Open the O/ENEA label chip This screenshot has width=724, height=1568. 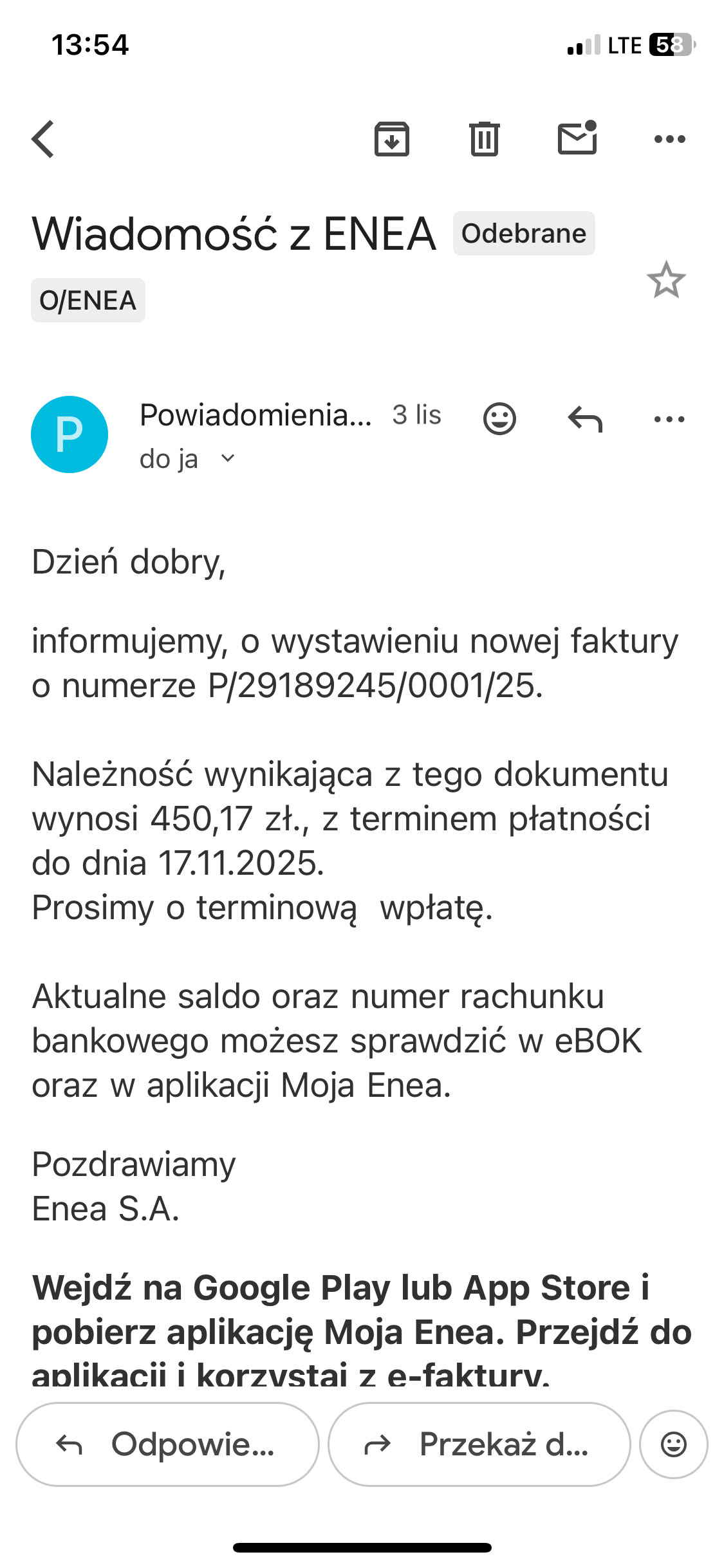[x=88, y=301]
